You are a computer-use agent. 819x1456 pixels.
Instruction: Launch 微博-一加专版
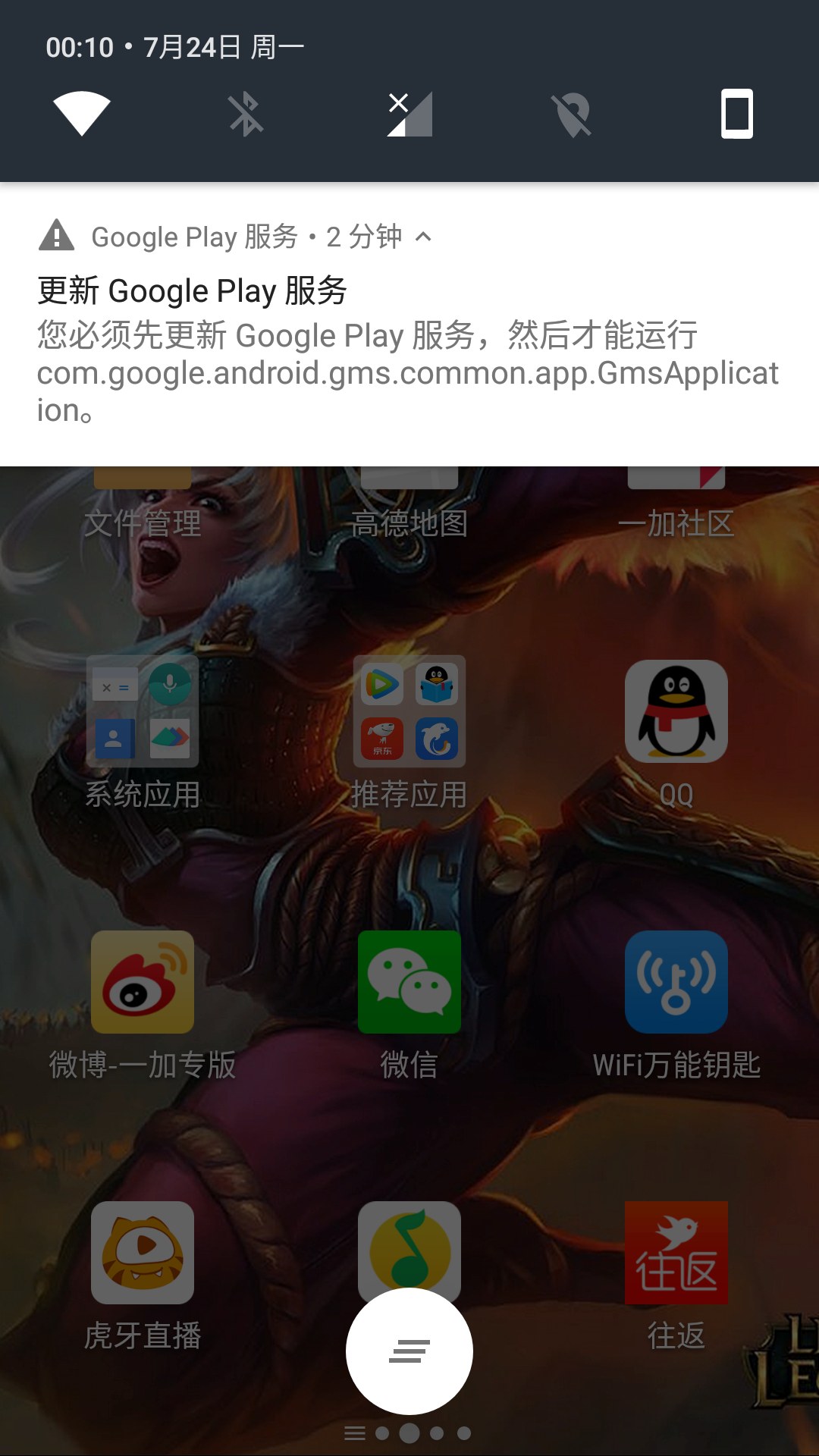click(143, 982)
